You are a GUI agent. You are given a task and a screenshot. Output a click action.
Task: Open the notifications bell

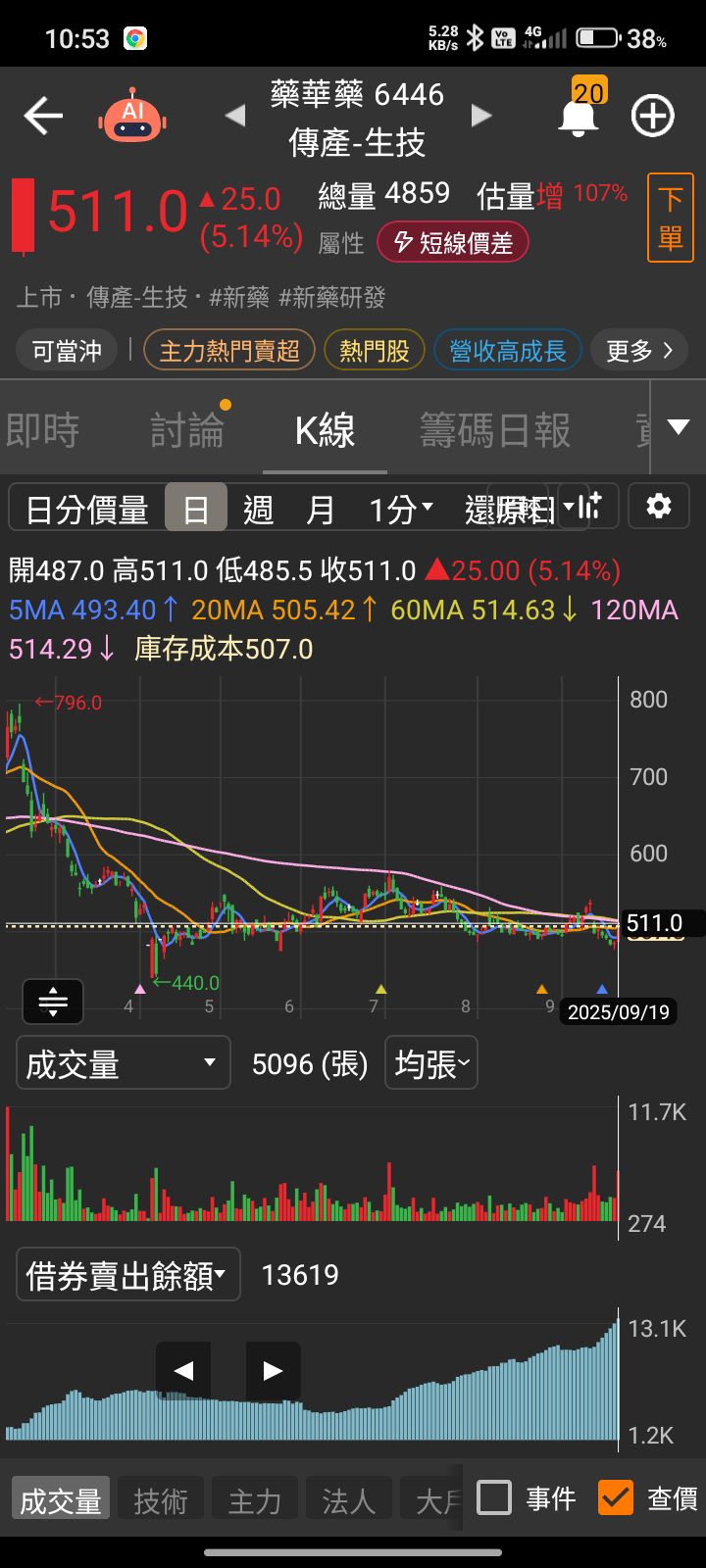point(579,118)
